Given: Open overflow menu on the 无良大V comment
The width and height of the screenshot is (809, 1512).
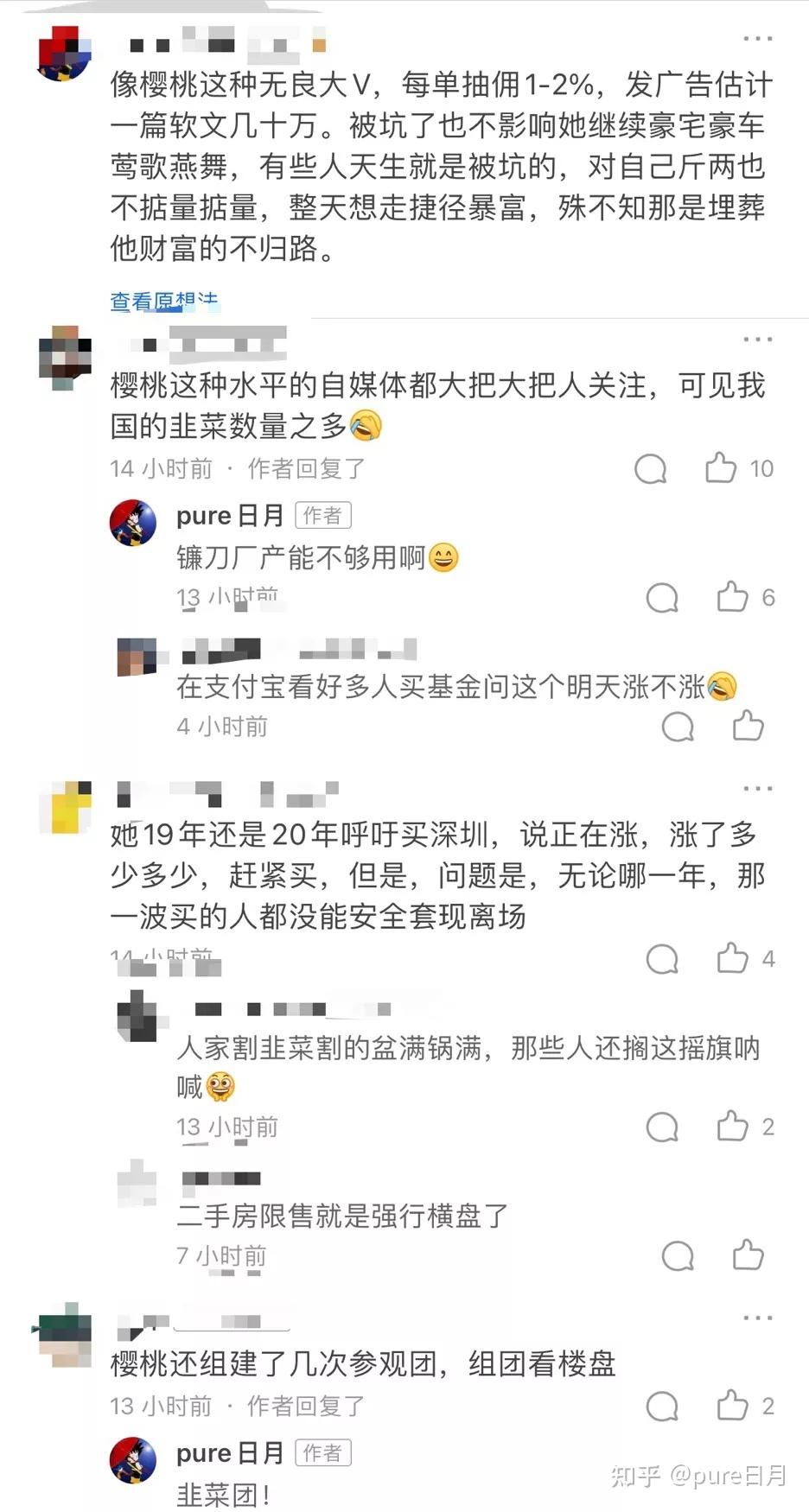Looking at the screenshot, I should (757, 39).
